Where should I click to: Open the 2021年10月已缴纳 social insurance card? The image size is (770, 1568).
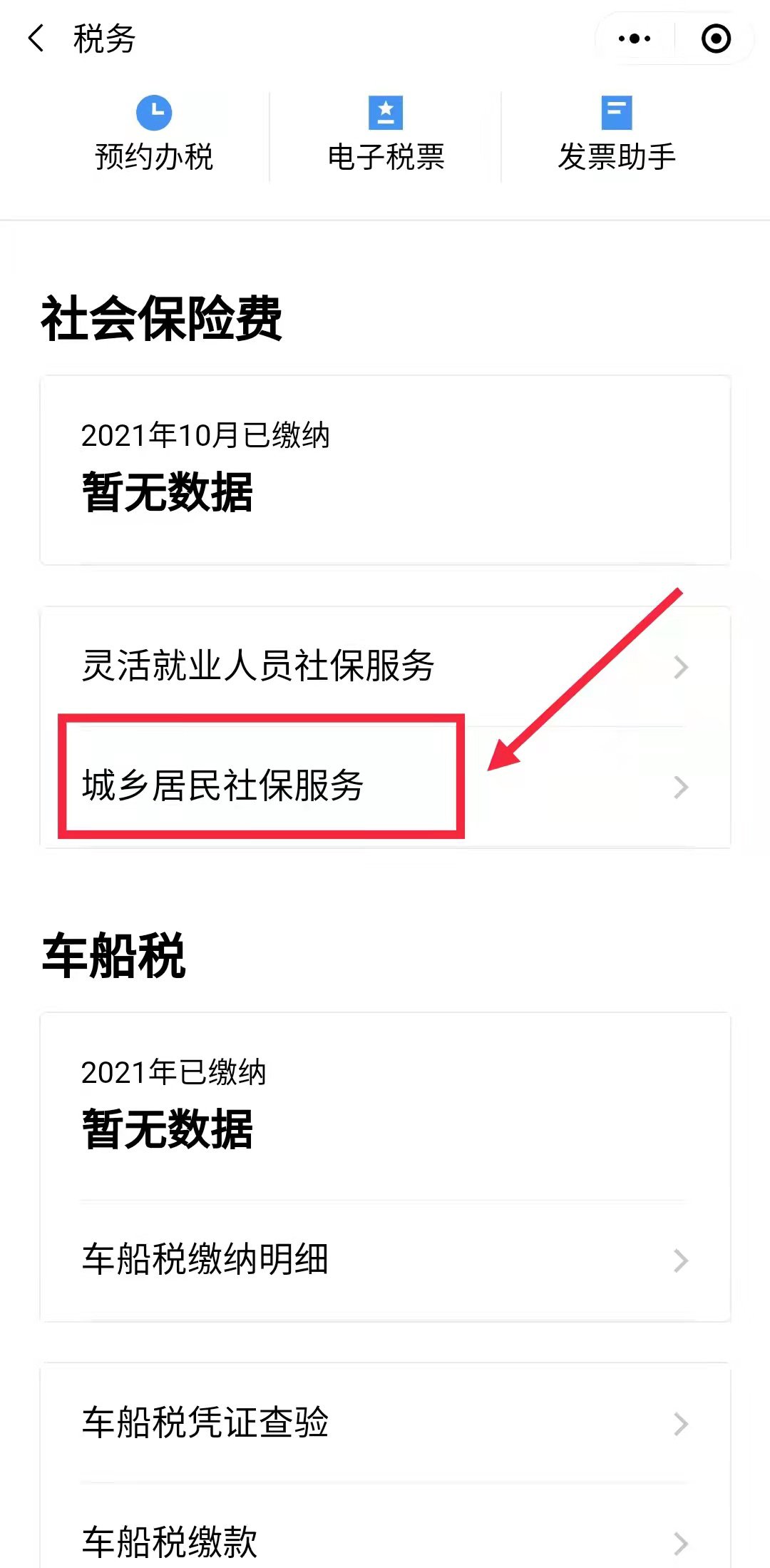[x=385, y=469]
